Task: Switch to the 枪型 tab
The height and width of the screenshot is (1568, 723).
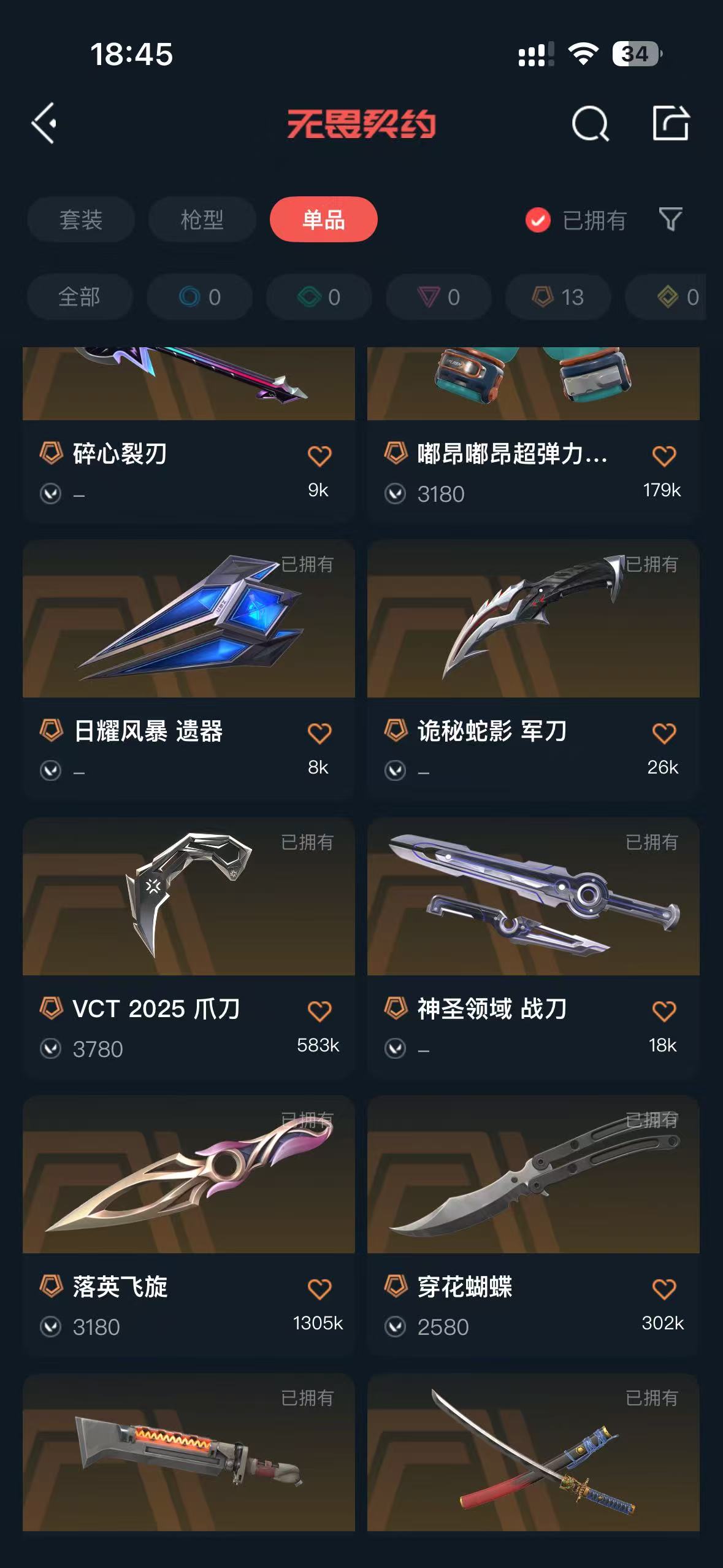Action: 202,219
